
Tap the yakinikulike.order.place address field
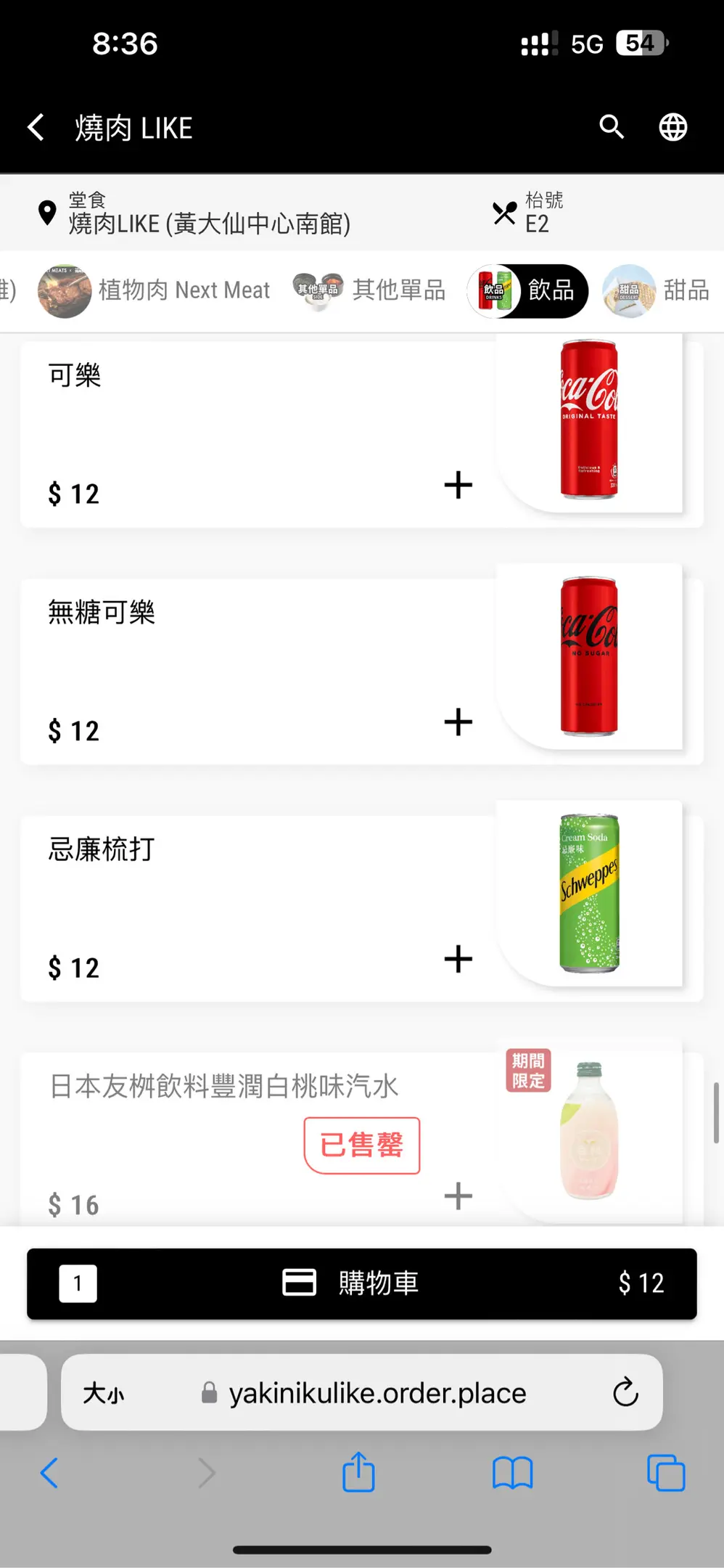(x=377, y=1393)
